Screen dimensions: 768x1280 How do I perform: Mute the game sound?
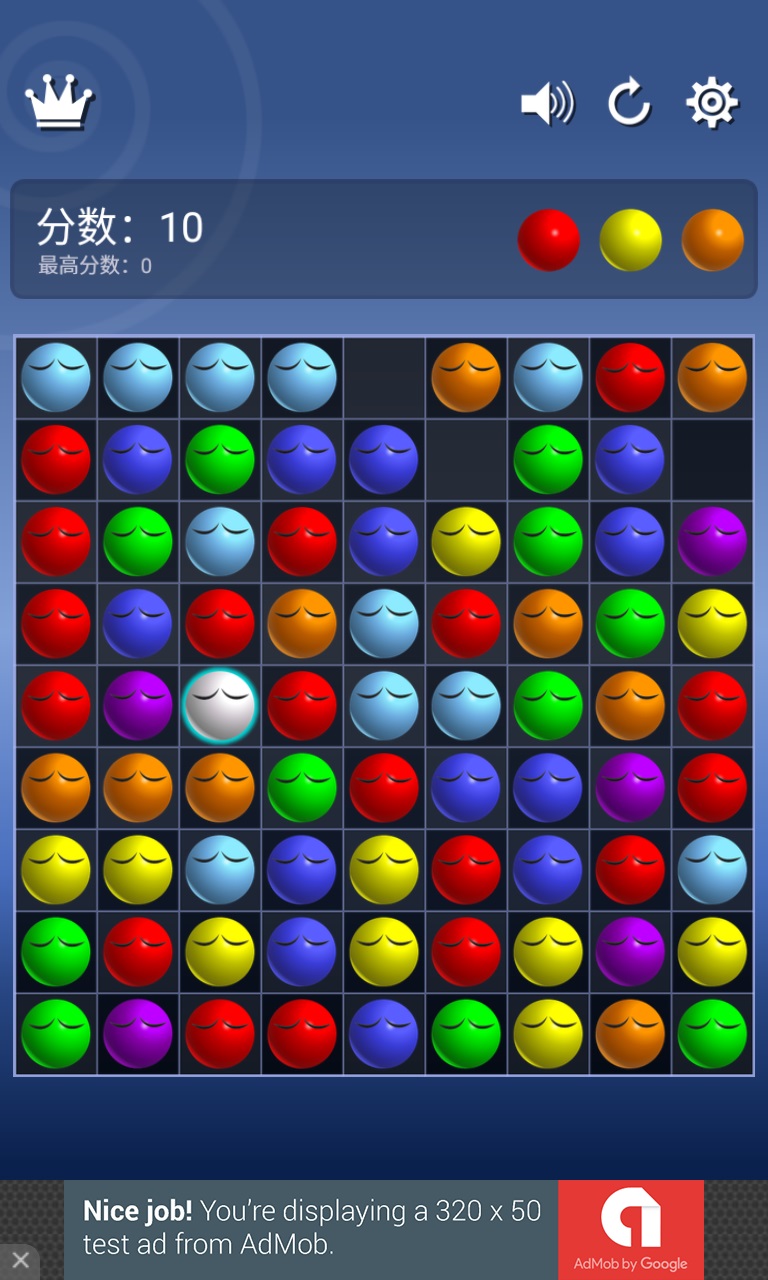[x=547, y=103]
